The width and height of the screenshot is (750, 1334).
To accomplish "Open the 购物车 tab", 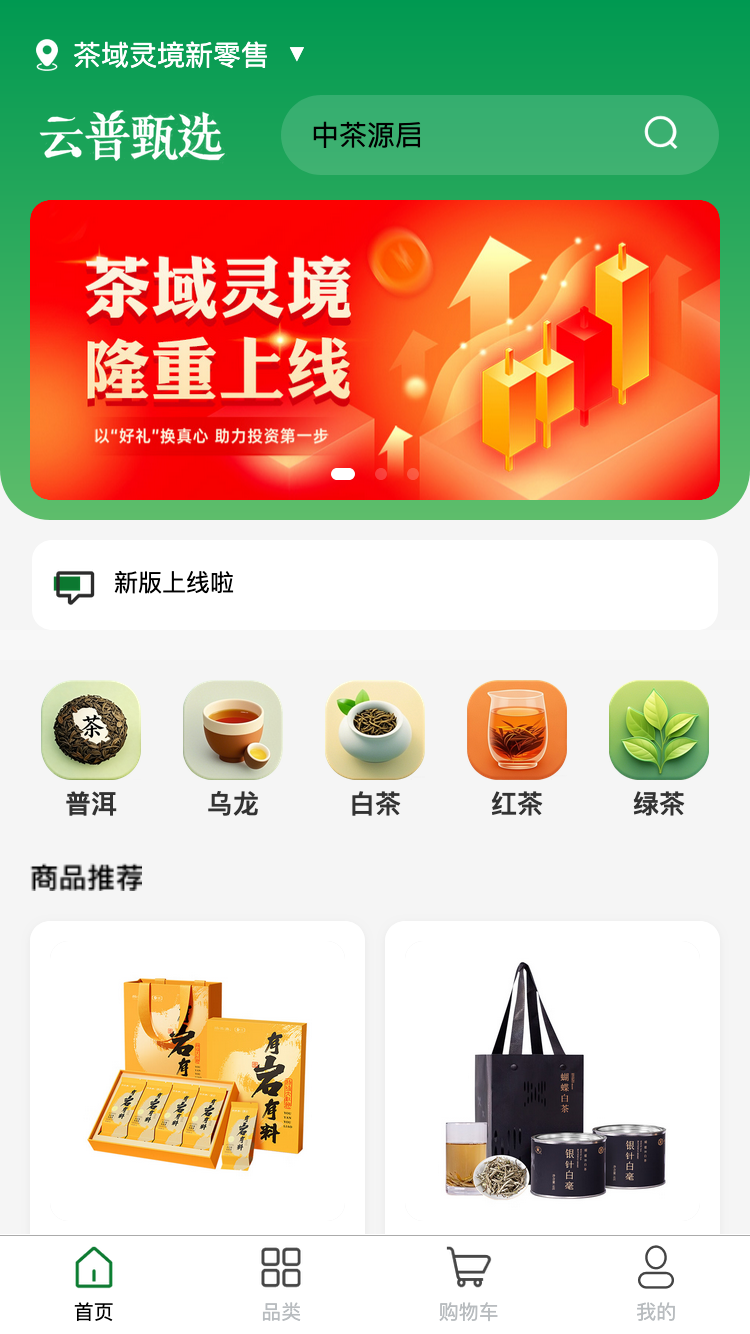I will pyautogui.click(x=468, y=1285).
